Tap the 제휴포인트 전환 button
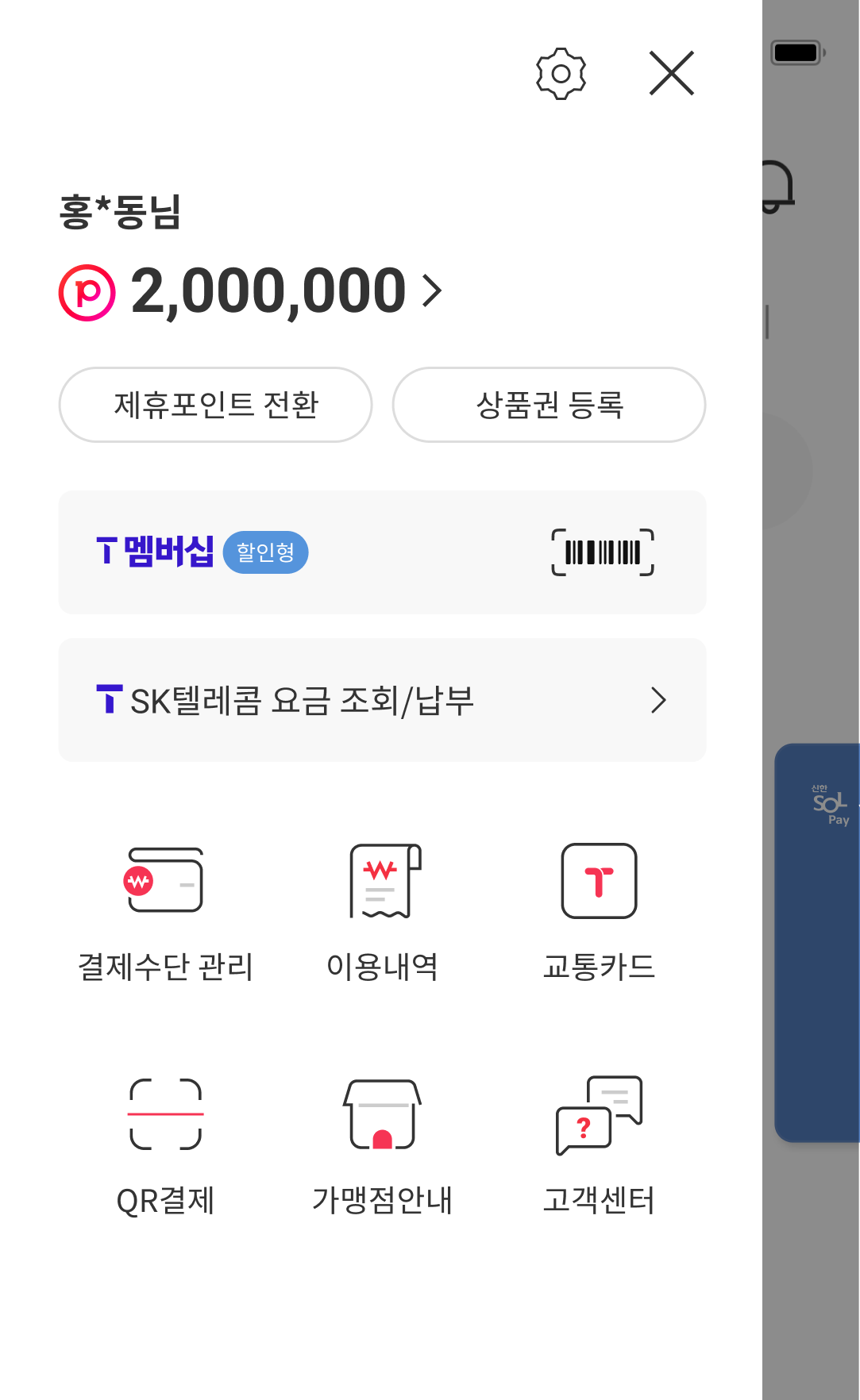The height and width of the screenshot is (1400, 860). pos(215,405)
